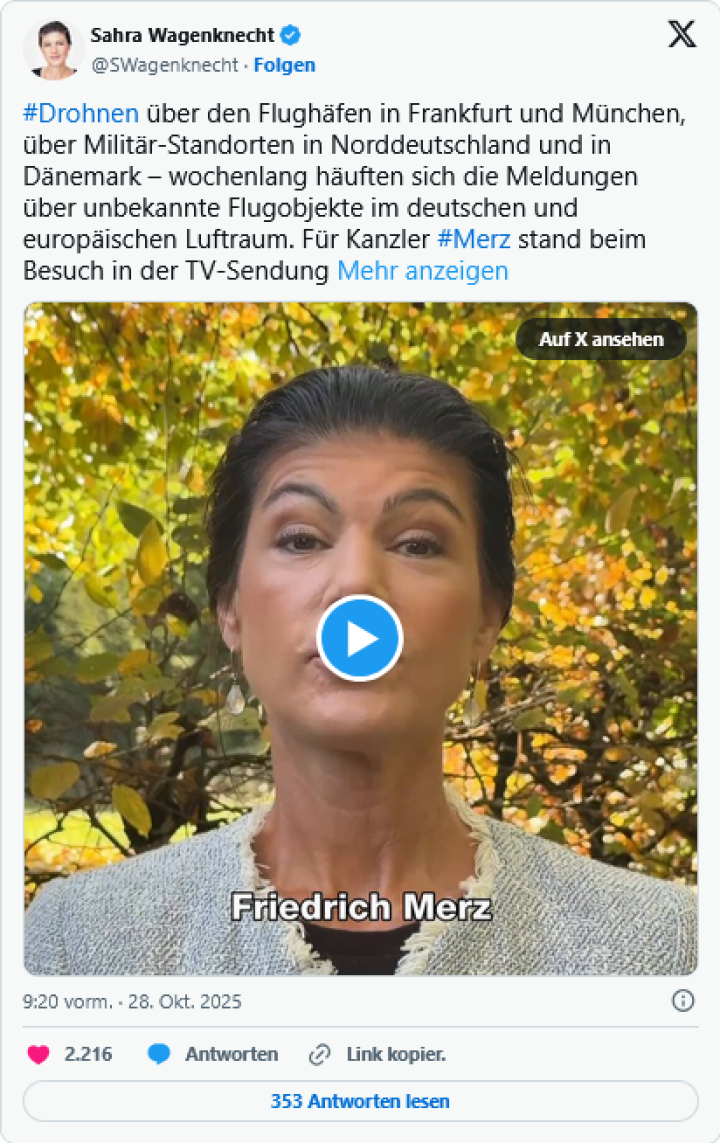Click Sahra Wagenknecht's profile picture

[55, 51]
